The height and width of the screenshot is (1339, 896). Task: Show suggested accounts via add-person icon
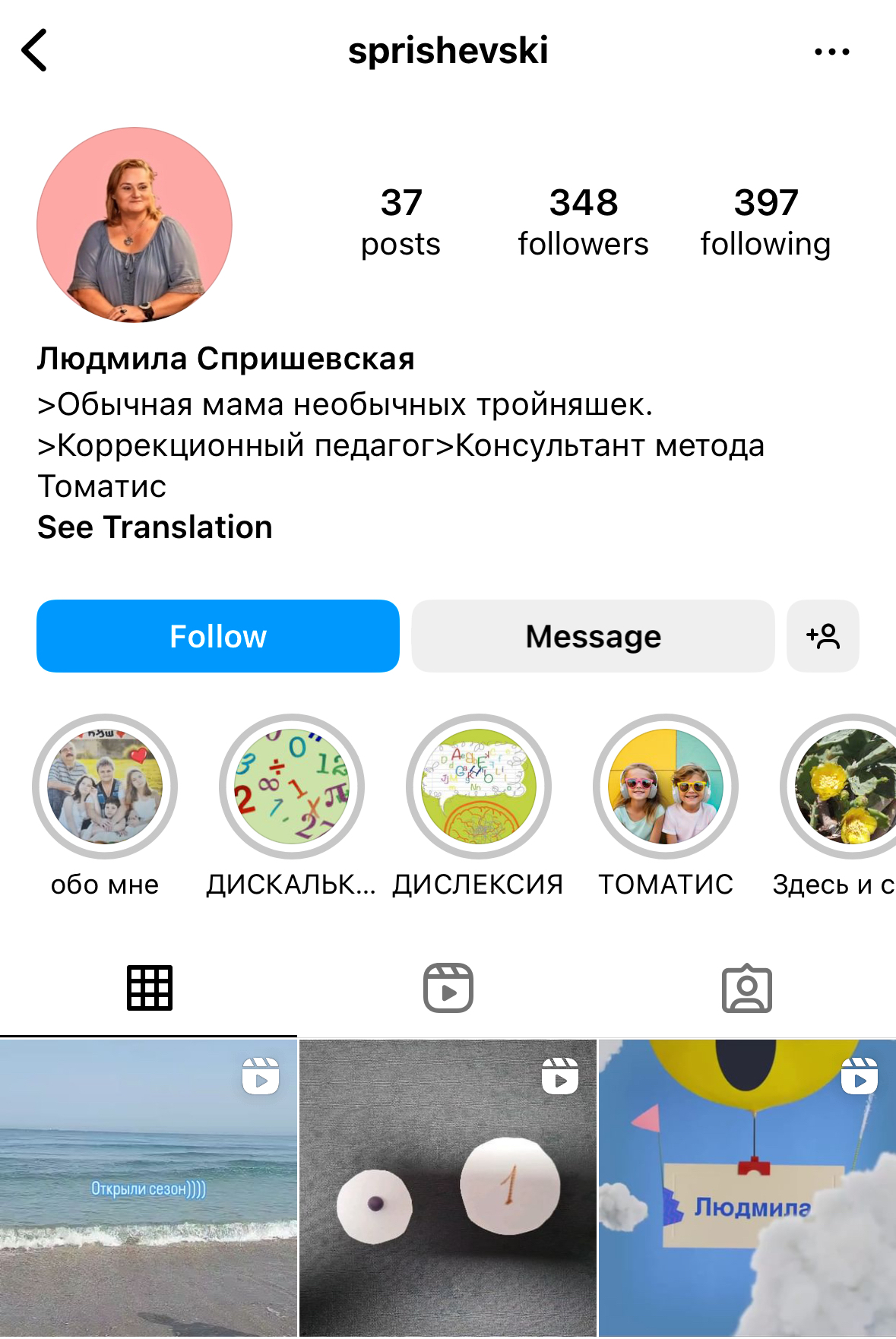click(x=823, y=636)
